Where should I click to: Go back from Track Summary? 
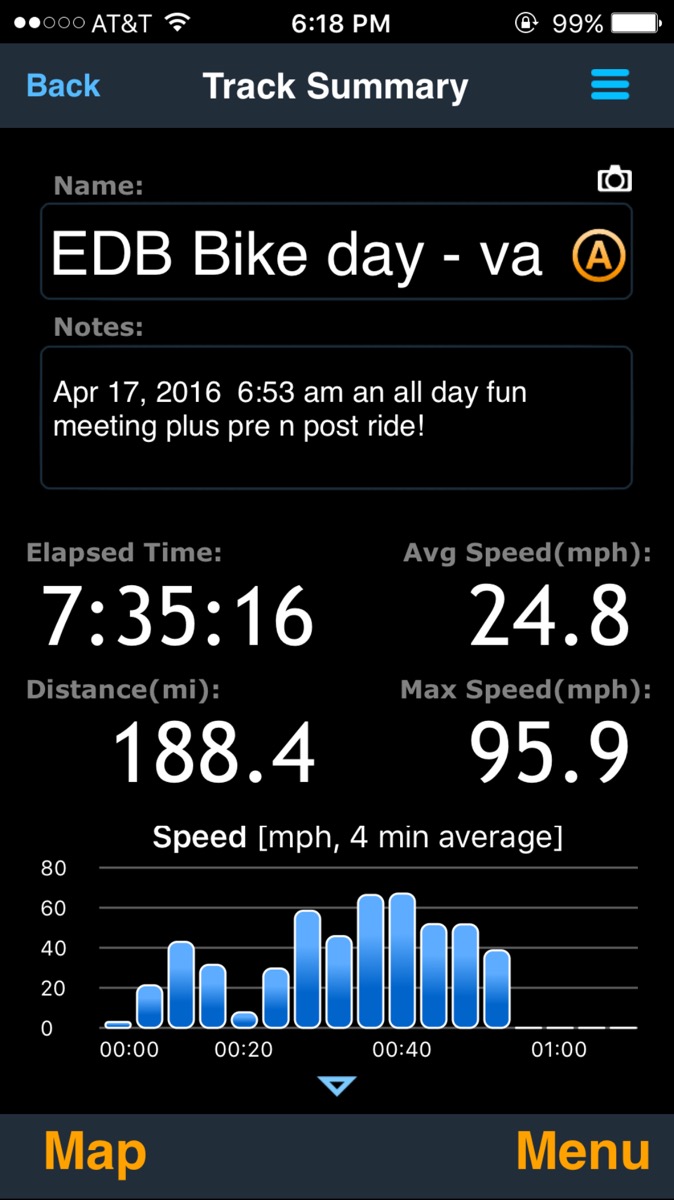tap(63, 86)
